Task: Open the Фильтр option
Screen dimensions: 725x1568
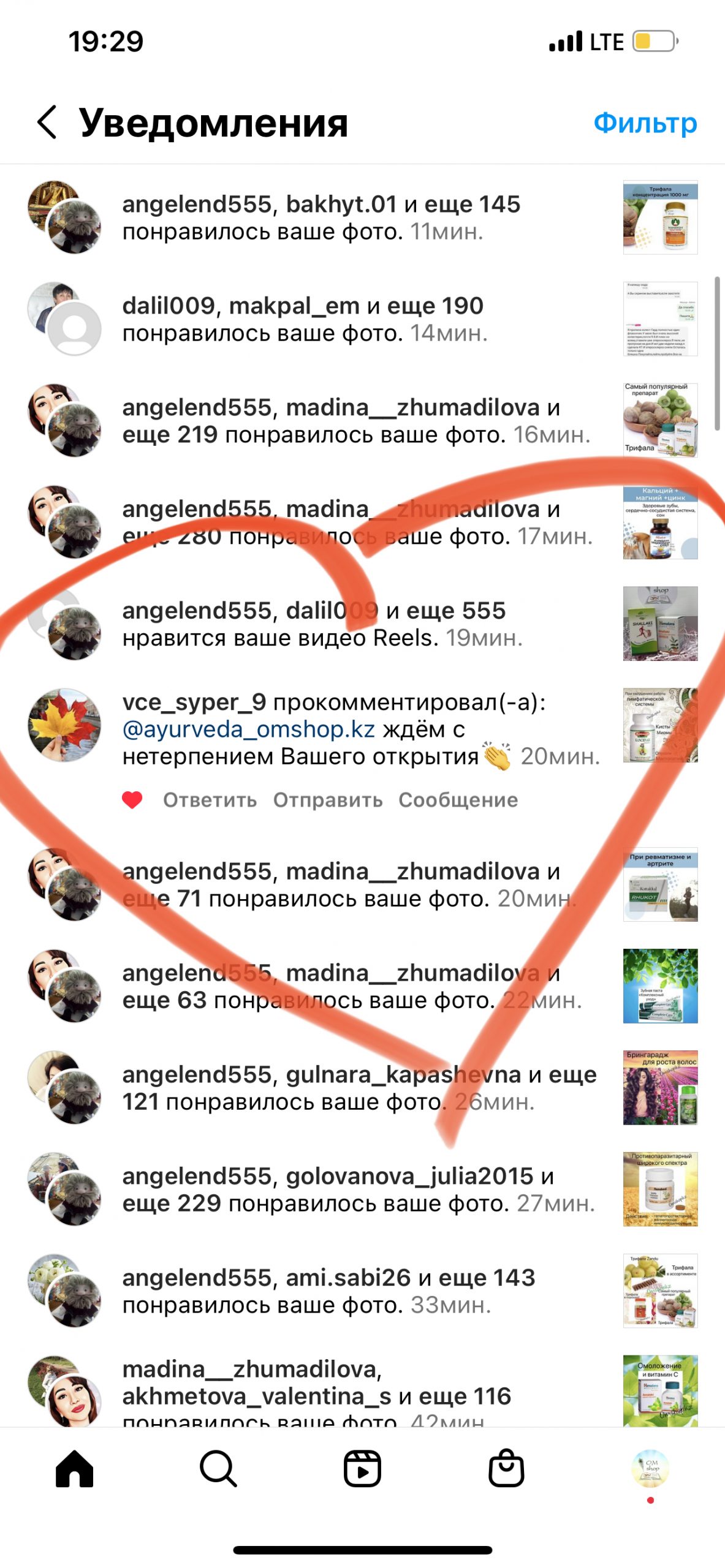Action: [645, 123]
